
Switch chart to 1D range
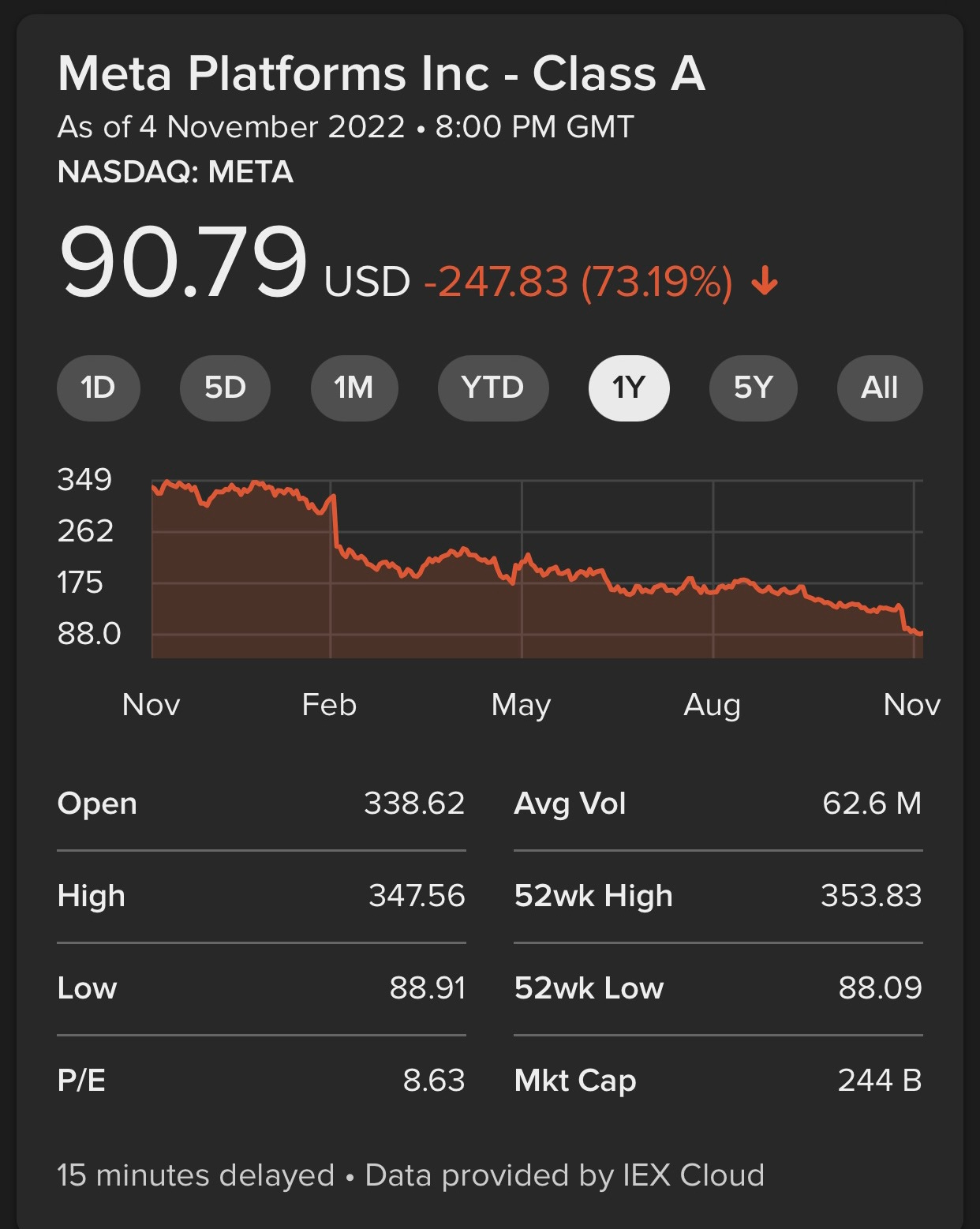(98, 388)
